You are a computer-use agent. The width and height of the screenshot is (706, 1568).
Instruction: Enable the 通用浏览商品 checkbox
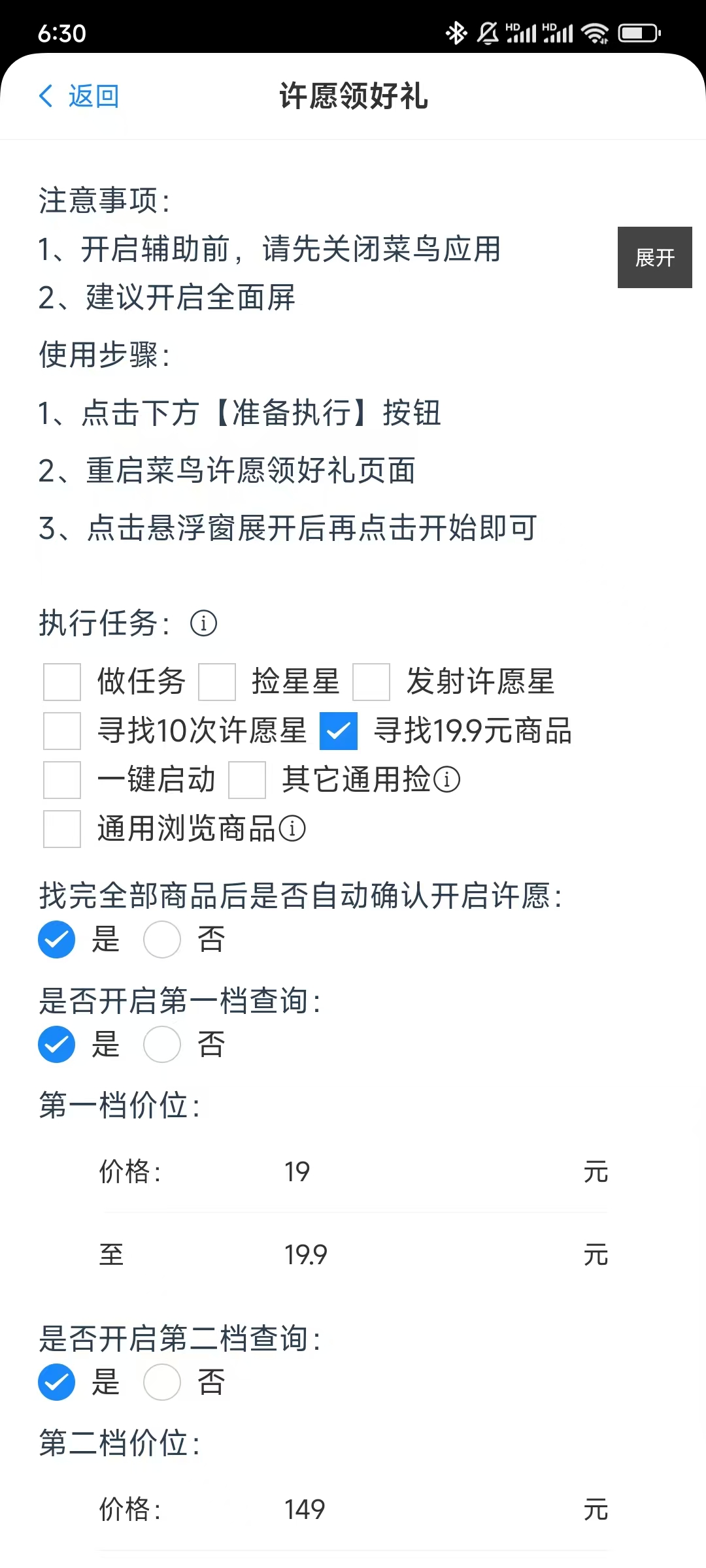click(62, 829)
